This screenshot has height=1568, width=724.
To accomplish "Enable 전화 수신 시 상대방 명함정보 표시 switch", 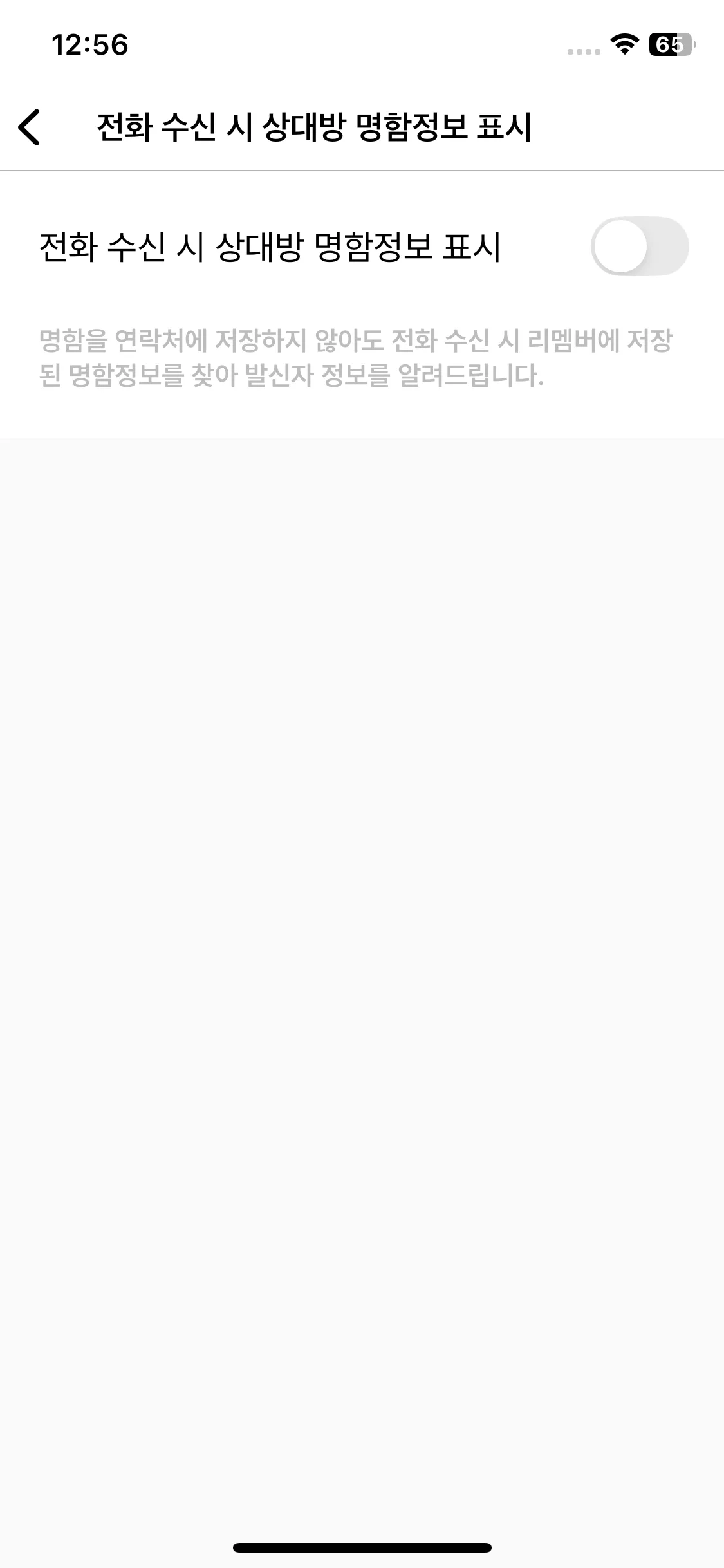I will pos(639,247).
